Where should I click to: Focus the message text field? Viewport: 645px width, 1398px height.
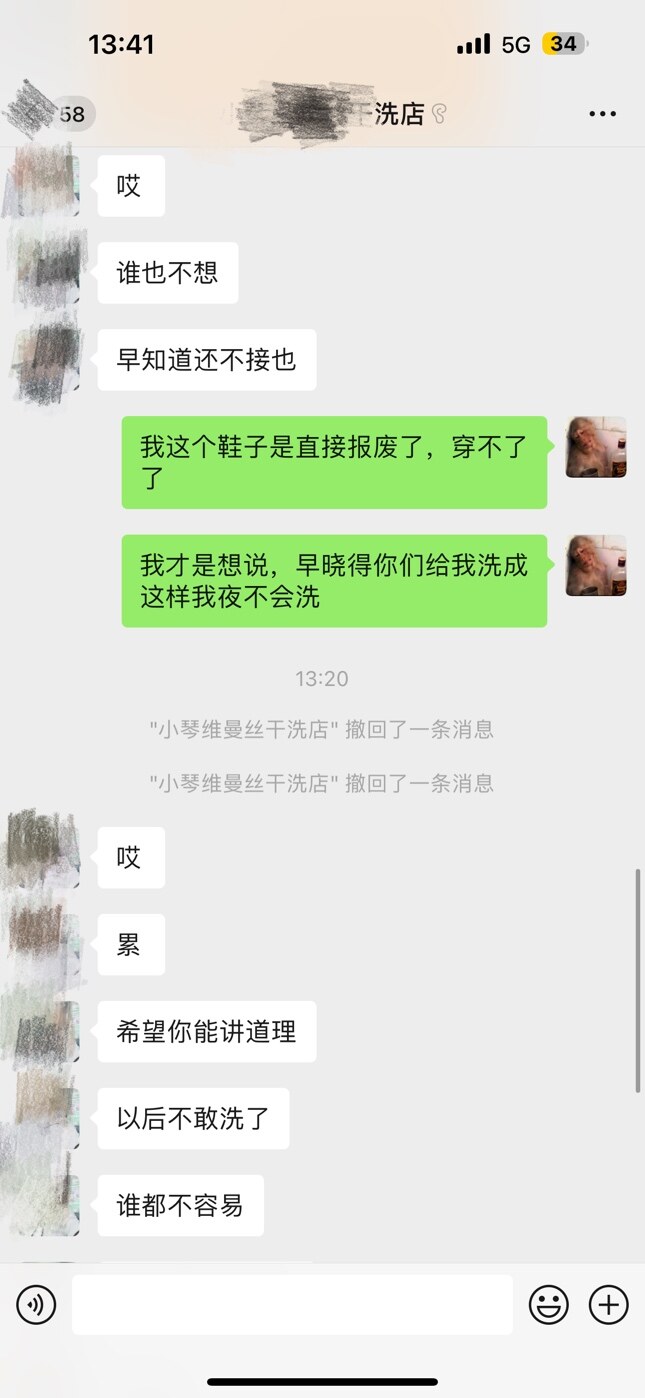pyautogui.click(x=292, y=1305)
